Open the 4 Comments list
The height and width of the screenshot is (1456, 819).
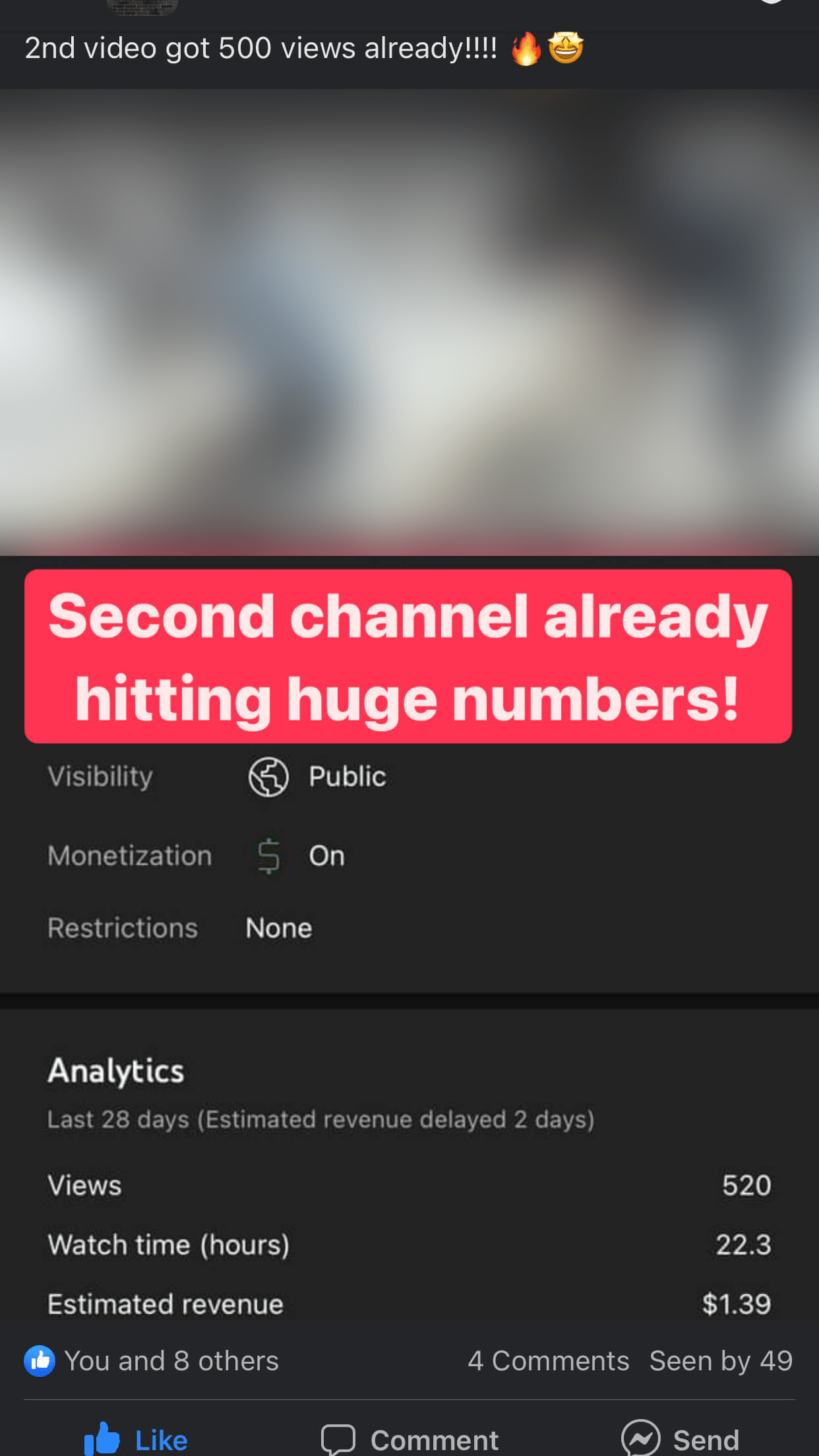click(548, 1360)
